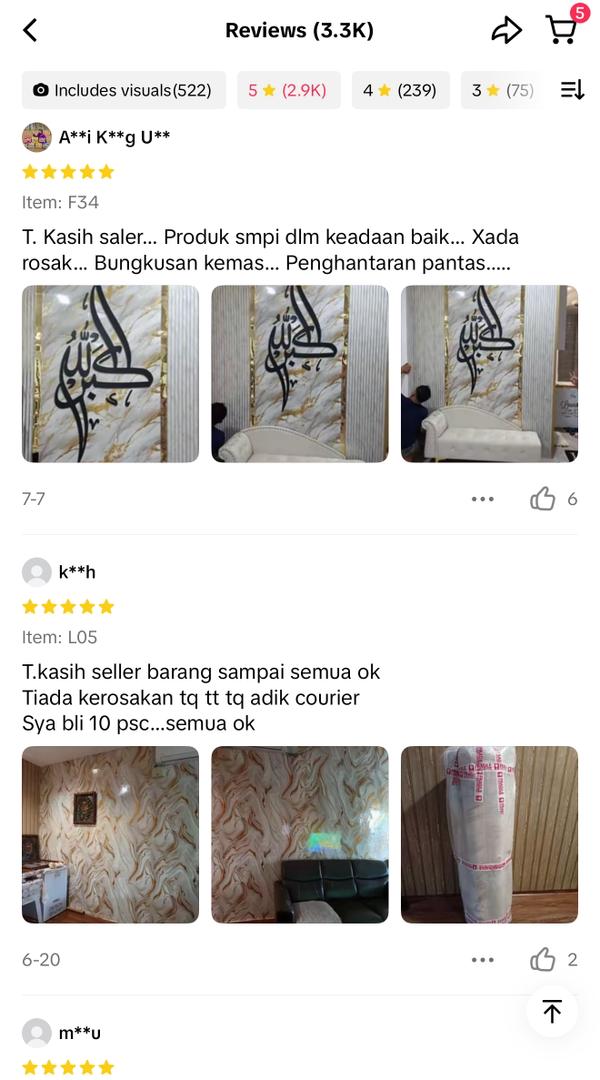600x1080 pixels.
Task: Go back from the Reviews page
Action: coord(30,30)
